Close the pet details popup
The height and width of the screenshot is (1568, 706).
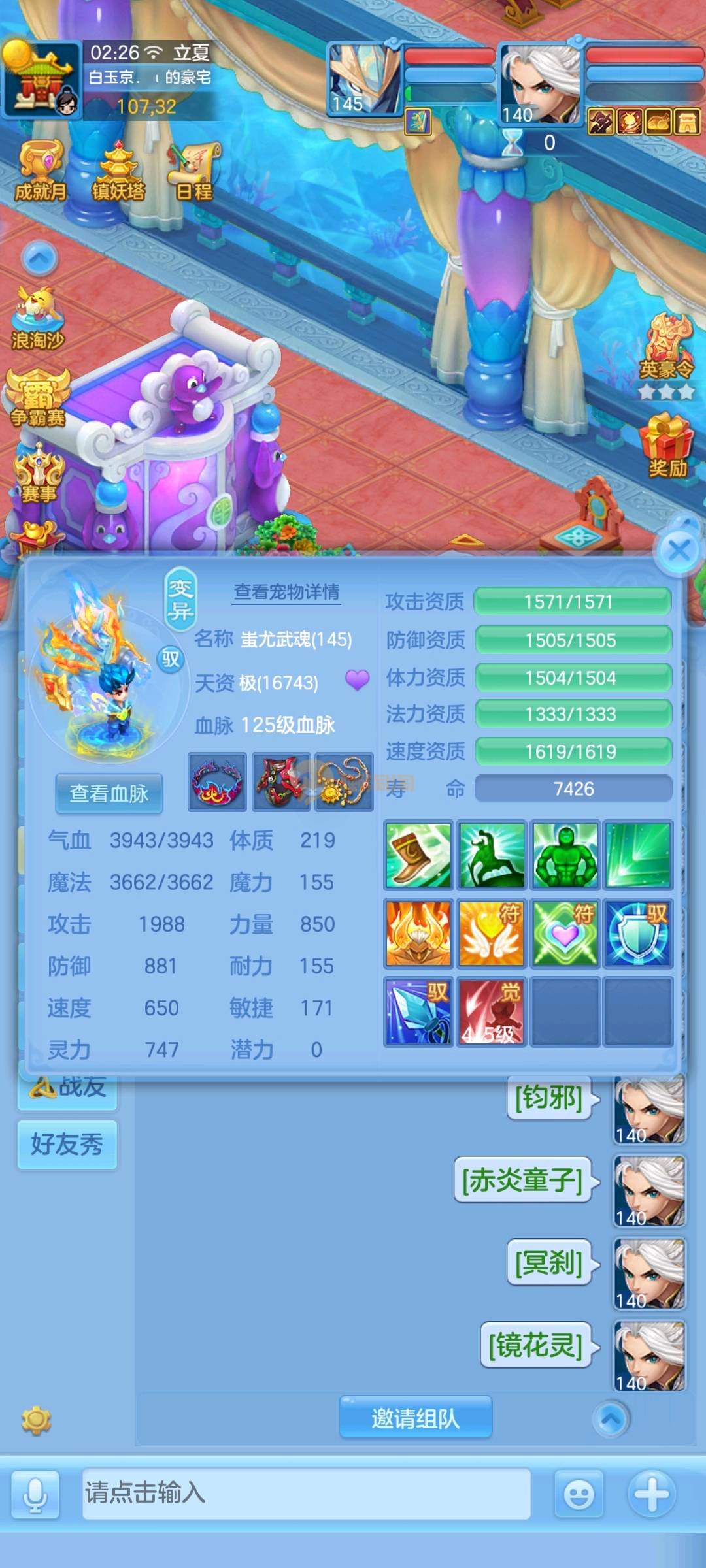pyautogui.click(x=680, y=551)
